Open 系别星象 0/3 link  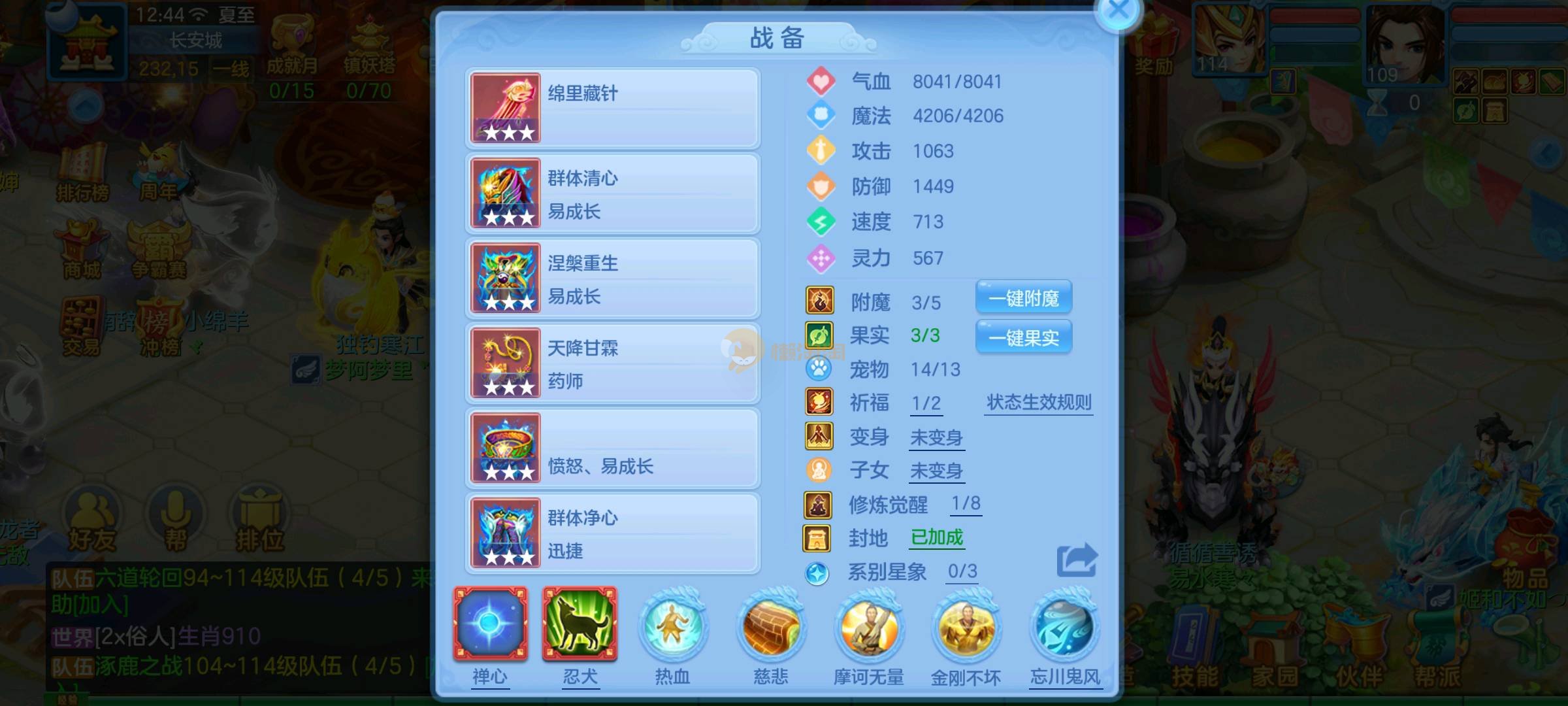point(962,571)
